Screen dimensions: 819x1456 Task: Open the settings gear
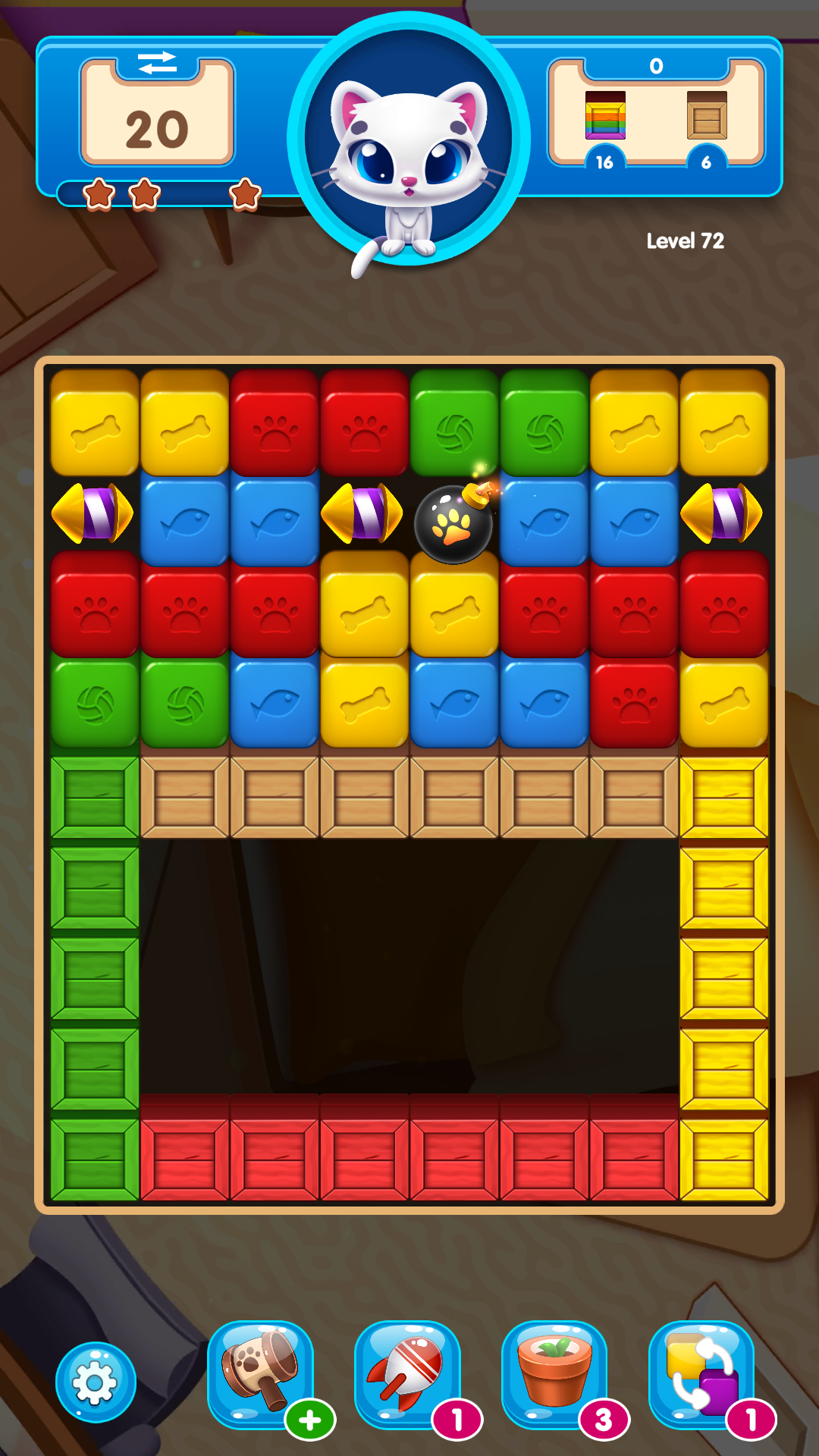[96, 1382]
